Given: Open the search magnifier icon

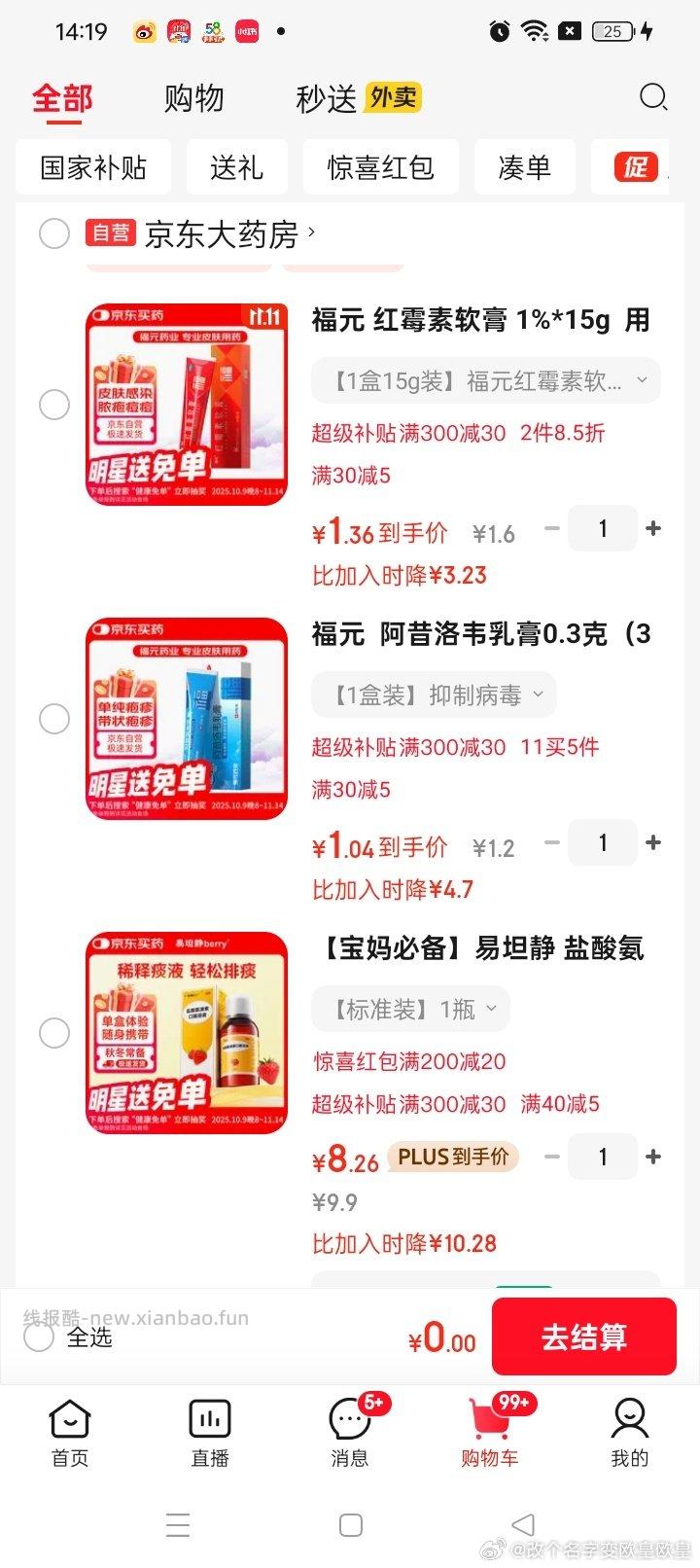Looking at the screenshot, I should tap(652, 97).
